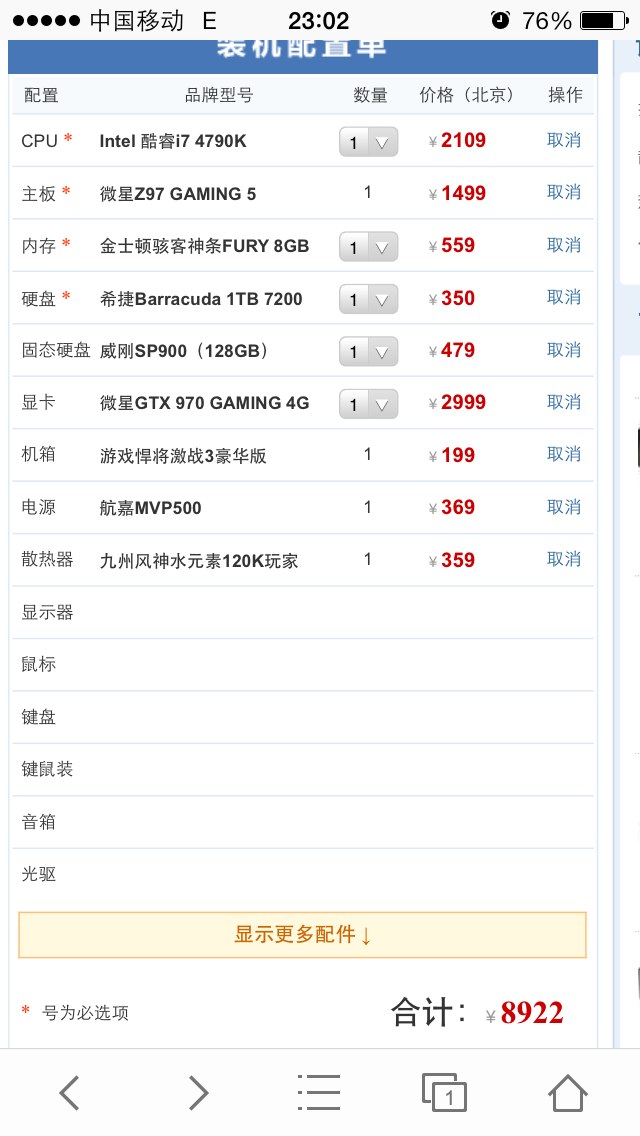
Task: Open the browser menu list
Action: (x=319, y=1092)
